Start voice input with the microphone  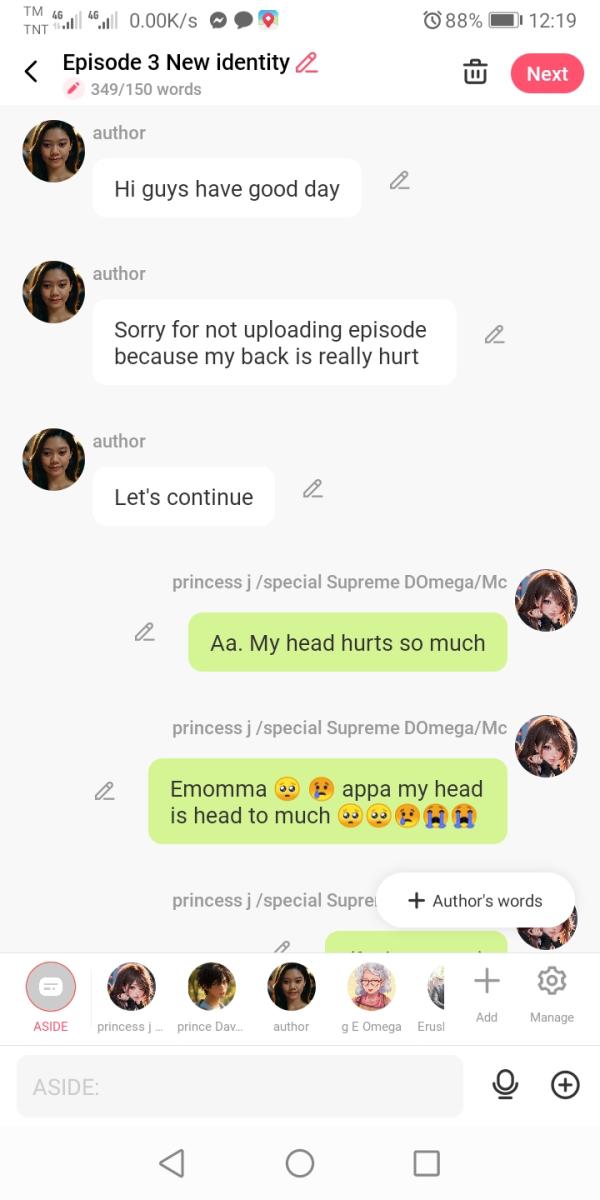[x=506, y=1085]
